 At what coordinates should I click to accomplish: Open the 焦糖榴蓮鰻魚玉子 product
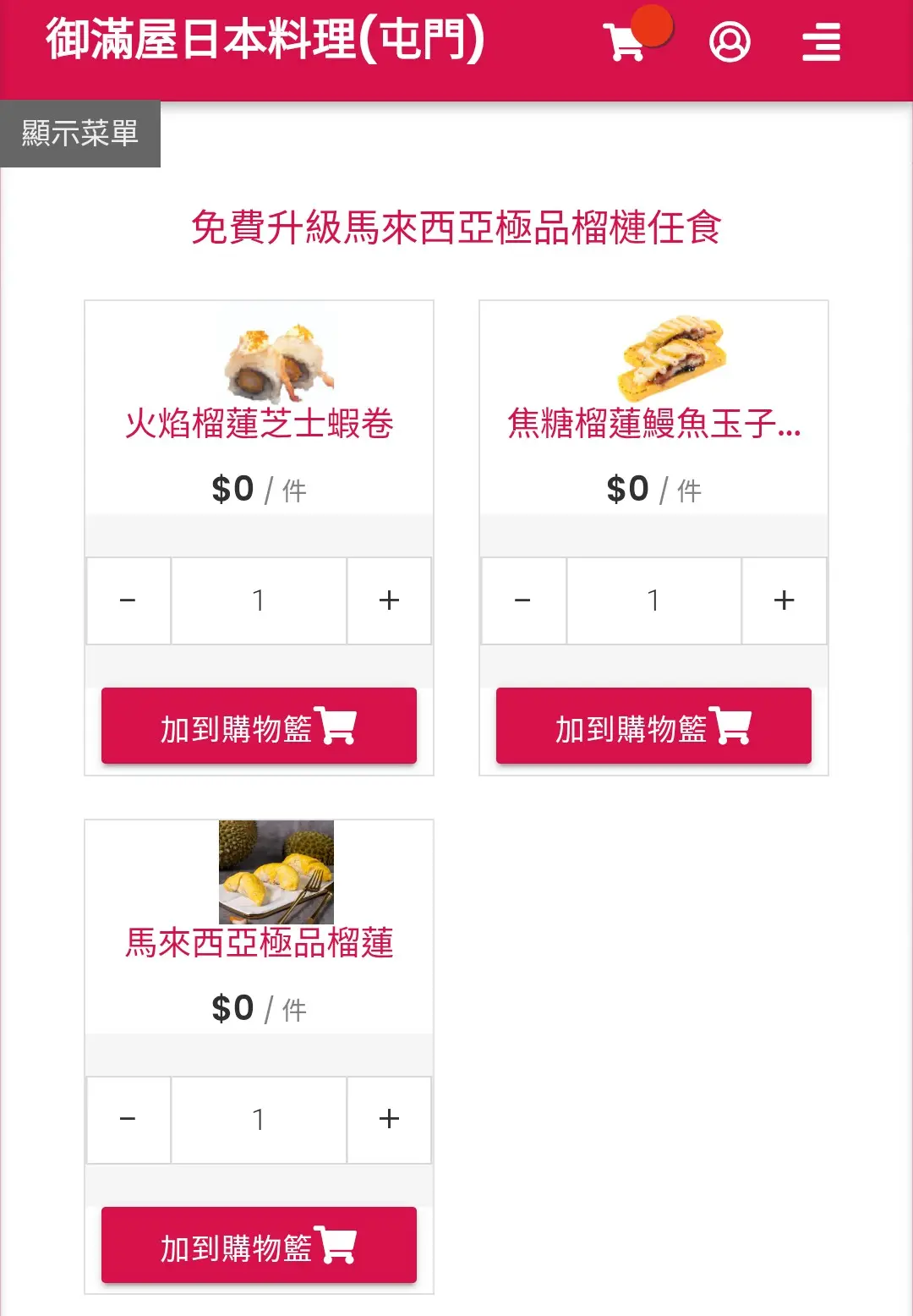pos(653,423)
